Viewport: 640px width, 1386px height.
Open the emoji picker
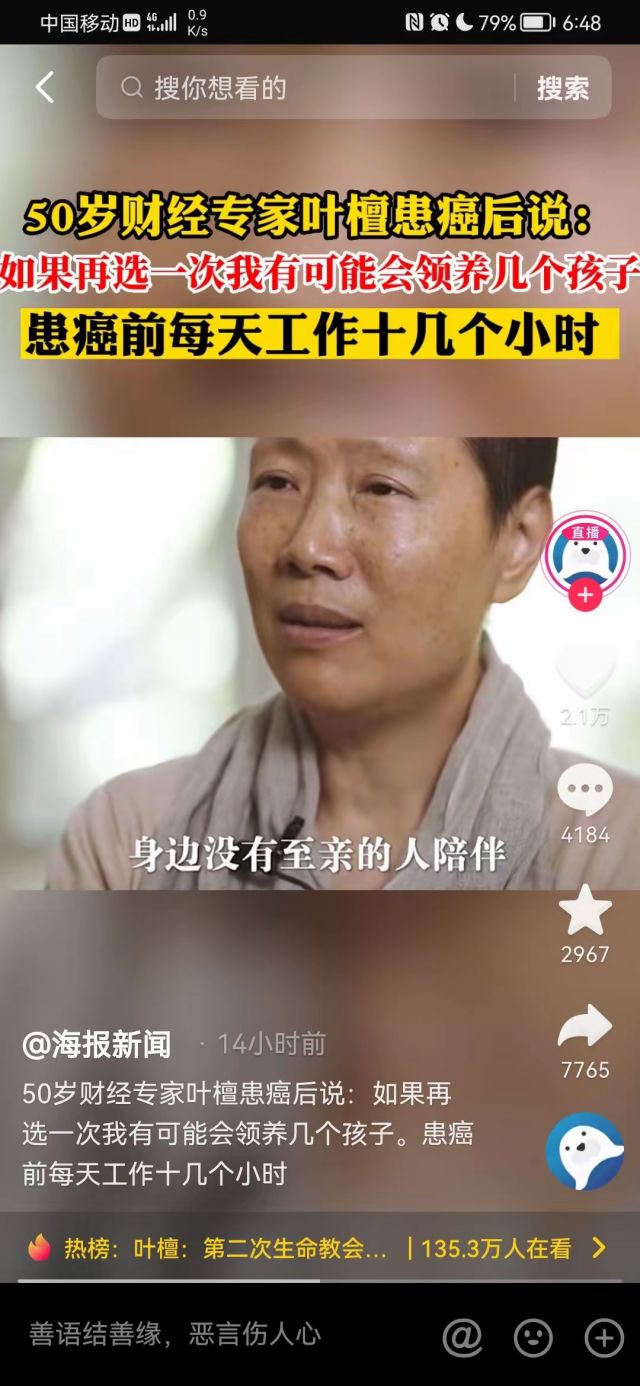[x=533, y=1337]
